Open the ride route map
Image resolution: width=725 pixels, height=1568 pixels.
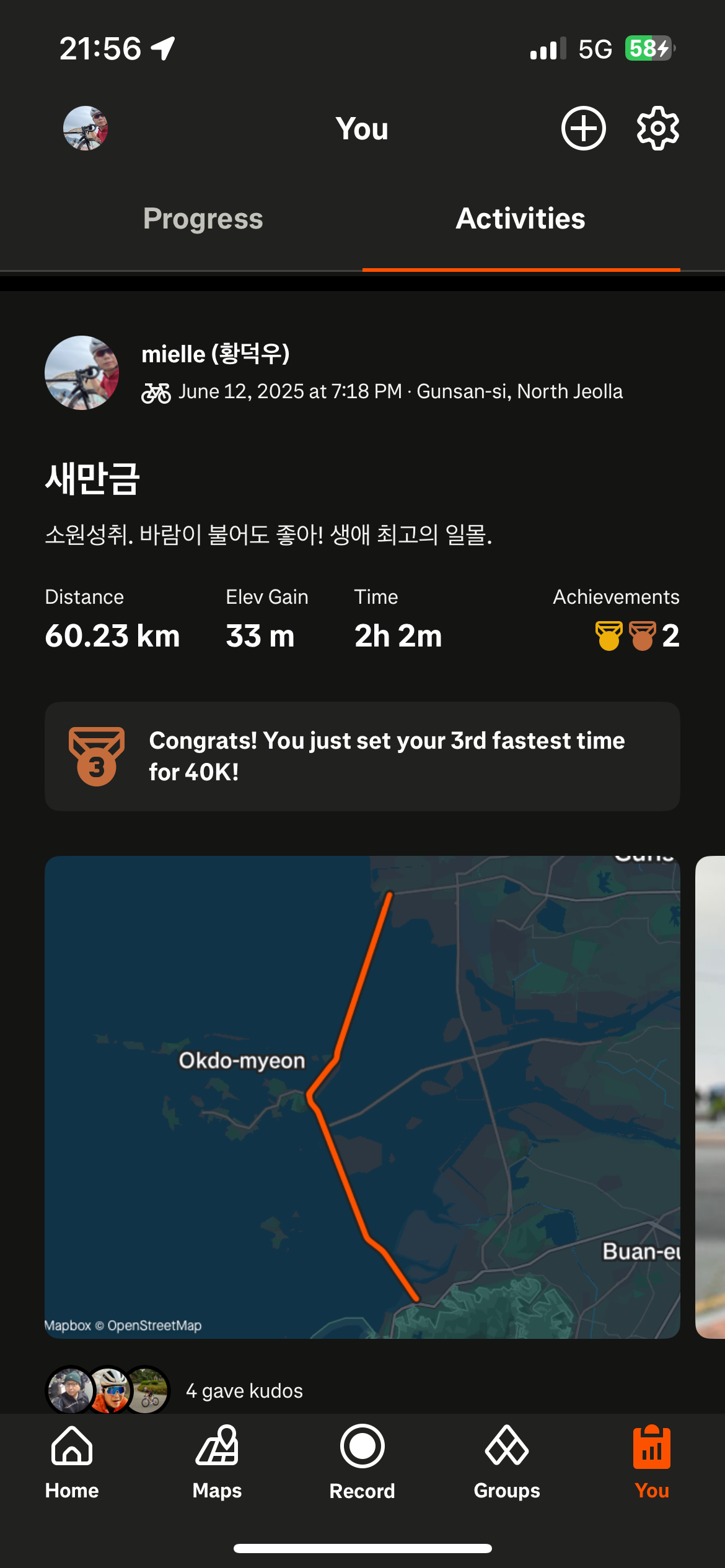362,1097
